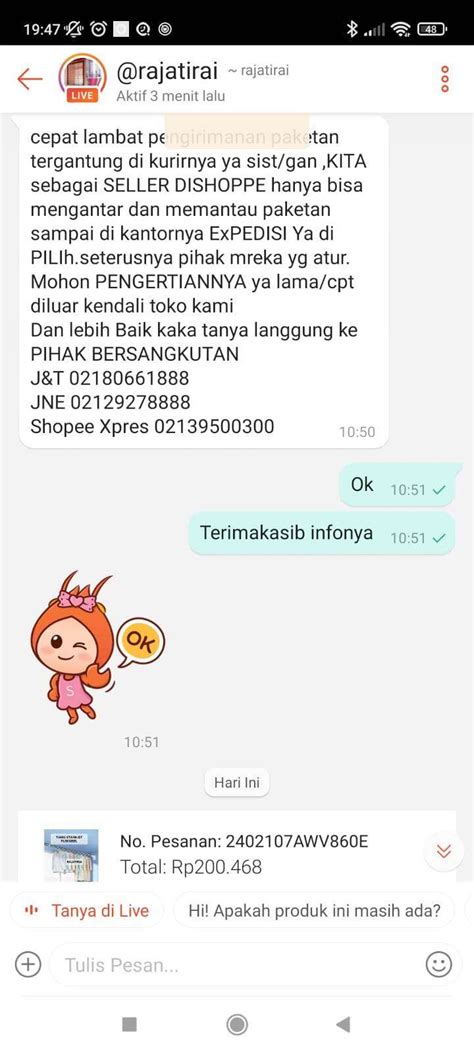Tap the Tanya di Live chip
This screenshot has height=1053, width=474.
(x=87, y=911)
